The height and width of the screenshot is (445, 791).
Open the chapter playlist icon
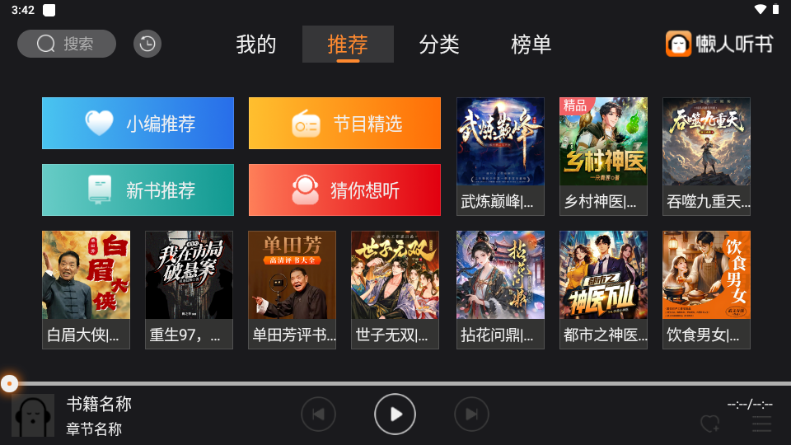click(x=762, y=424)
